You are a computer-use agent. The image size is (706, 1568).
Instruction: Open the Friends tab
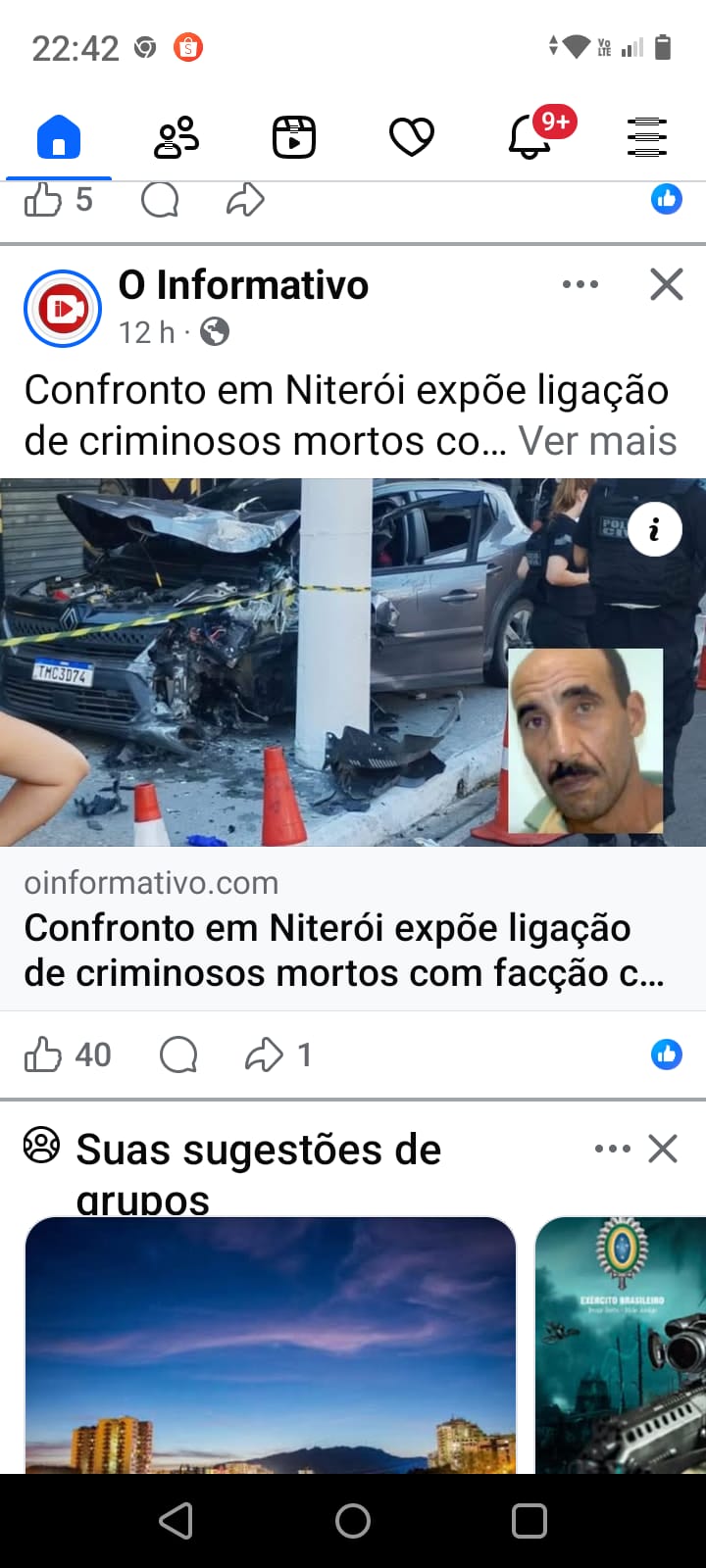(176, 137)
